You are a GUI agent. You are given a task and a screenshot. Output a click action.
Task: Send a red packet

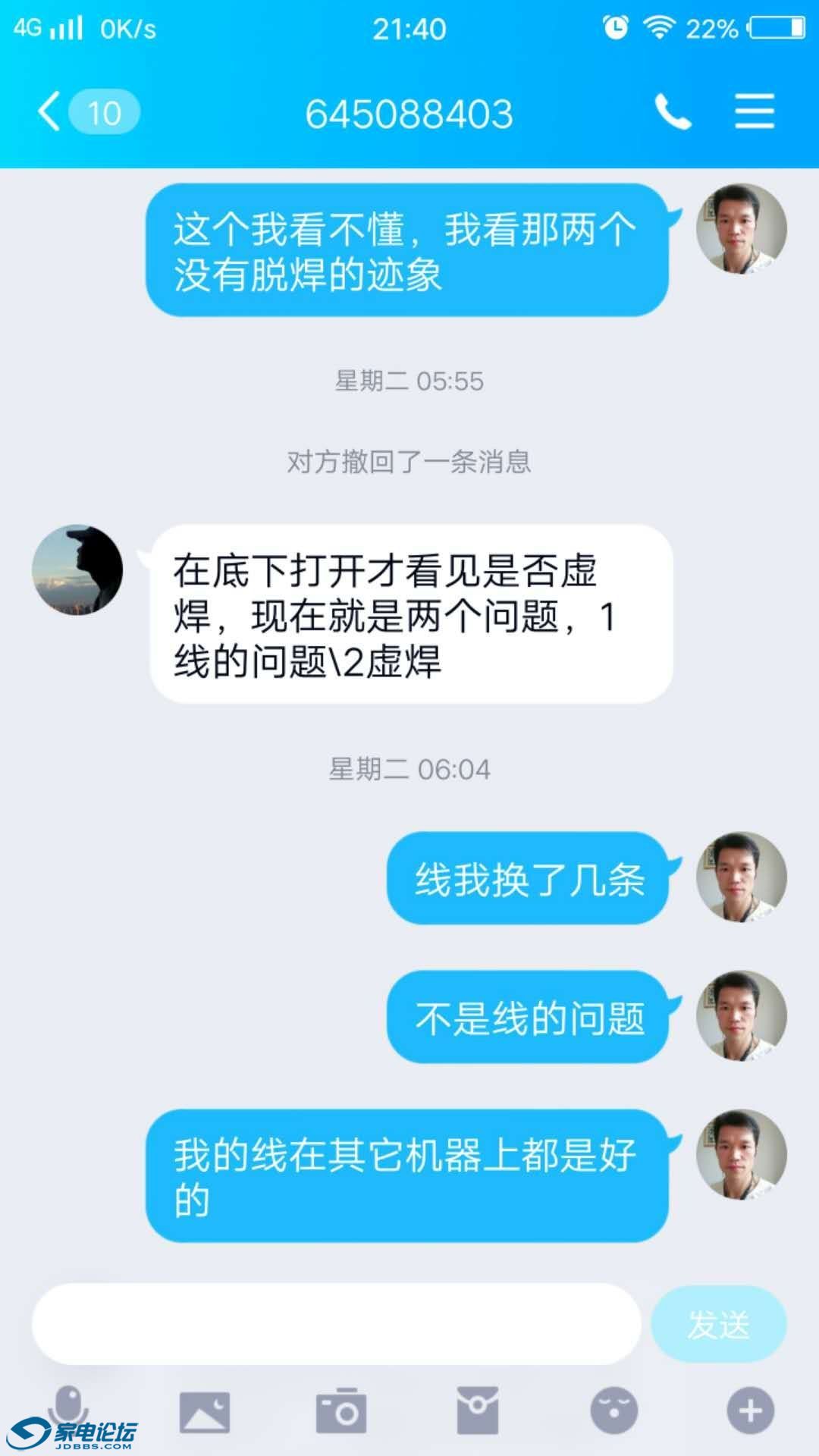pos(478,1412)
